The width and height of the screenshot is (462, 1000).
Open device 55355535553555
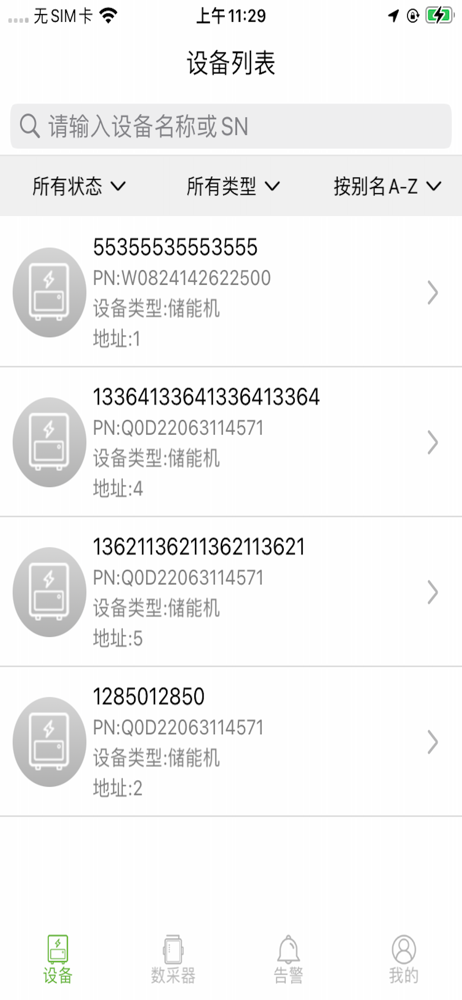click(231, 292)
